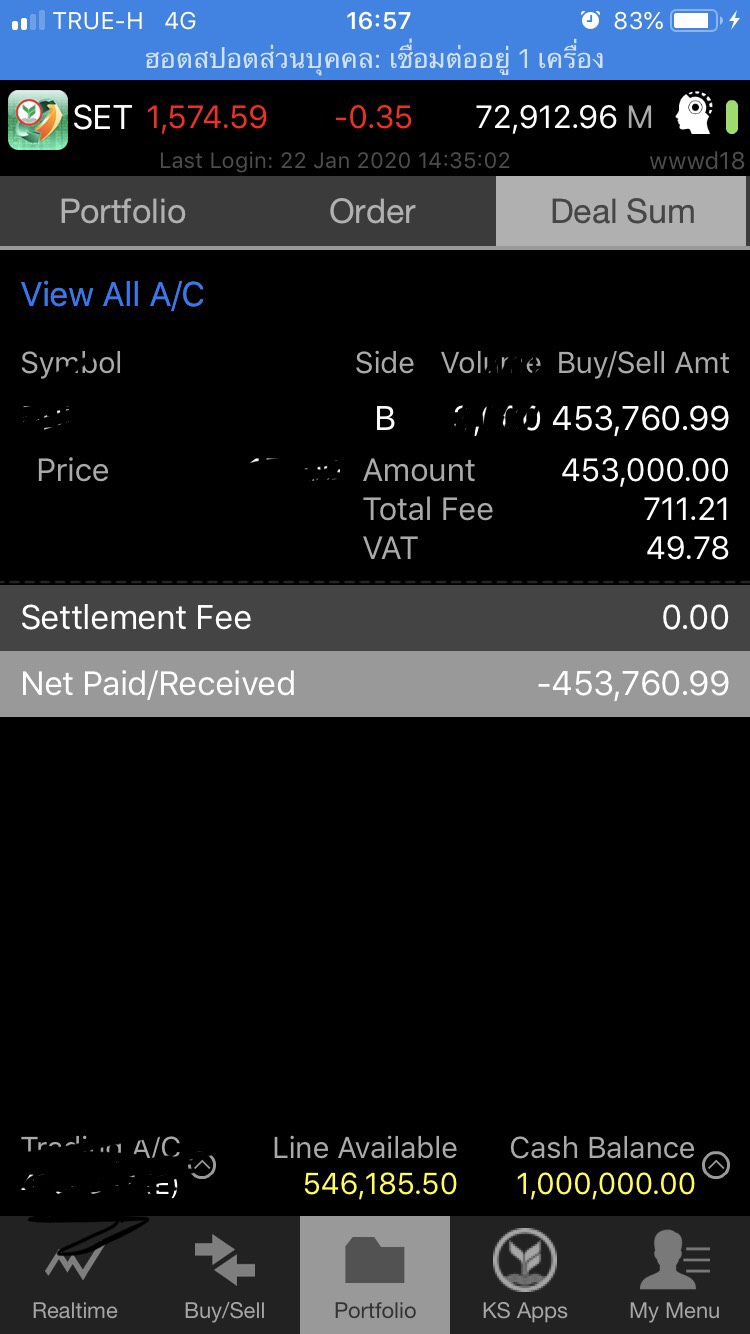This screenshot has width=750, height=1334.
Task: Expand the Trading A/C selector
Action: pyautogui.click(x=203, y=1166)
